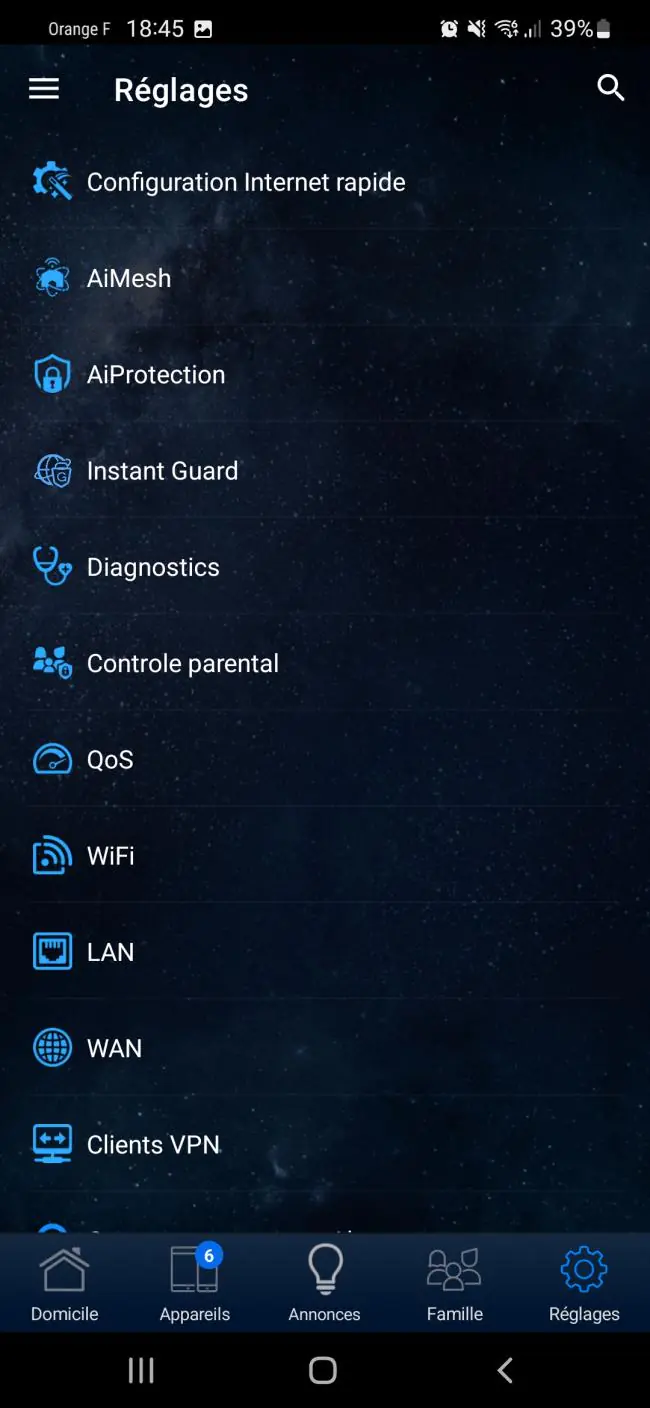Open WiFi settings
650x1408 pixels.
(325, 855)
